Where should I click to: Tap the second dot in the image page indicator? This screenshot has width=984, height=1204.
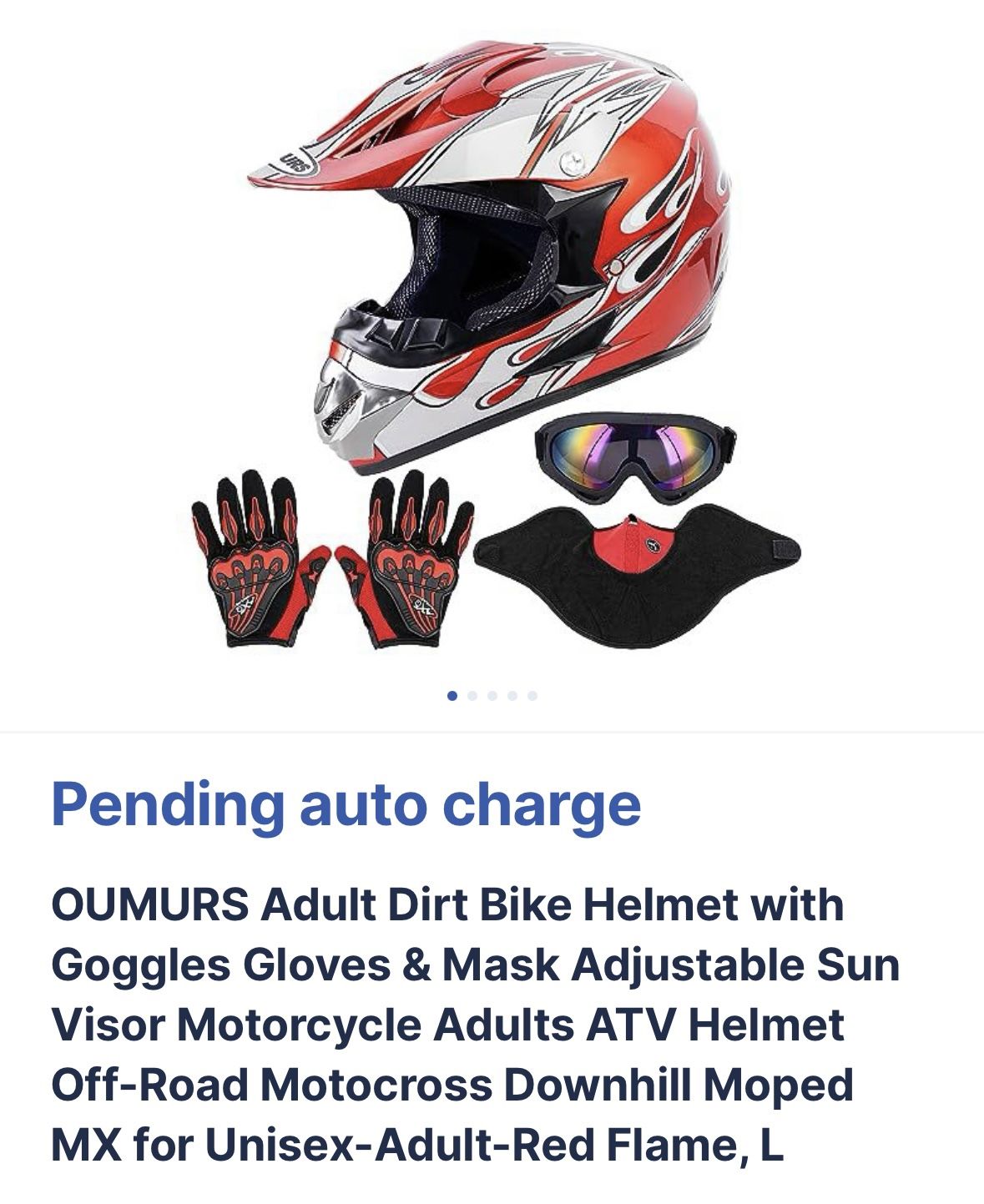point(472,695)
